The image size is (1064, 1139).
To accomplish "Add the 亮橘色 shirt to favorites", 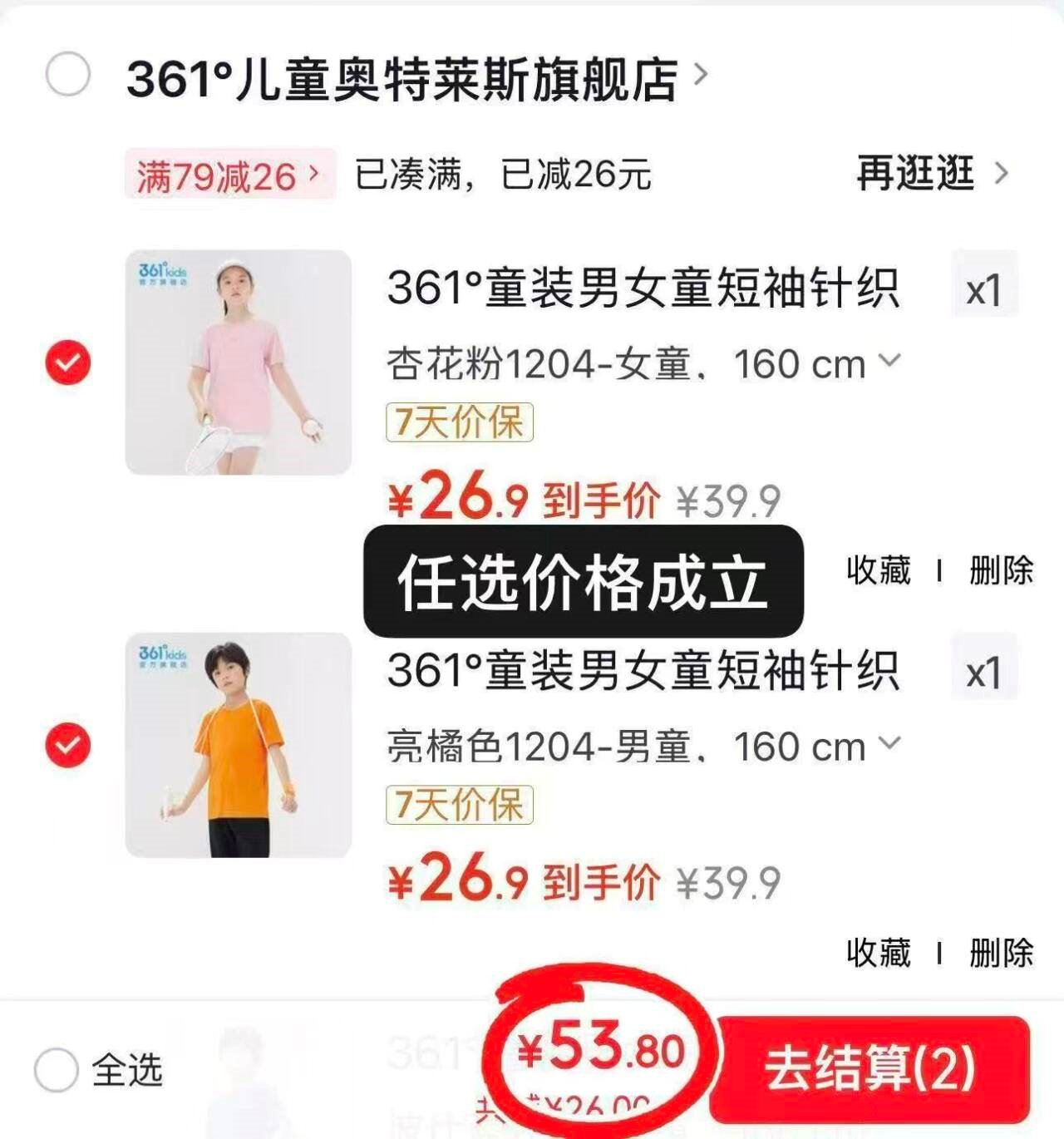I will [879, 953].
